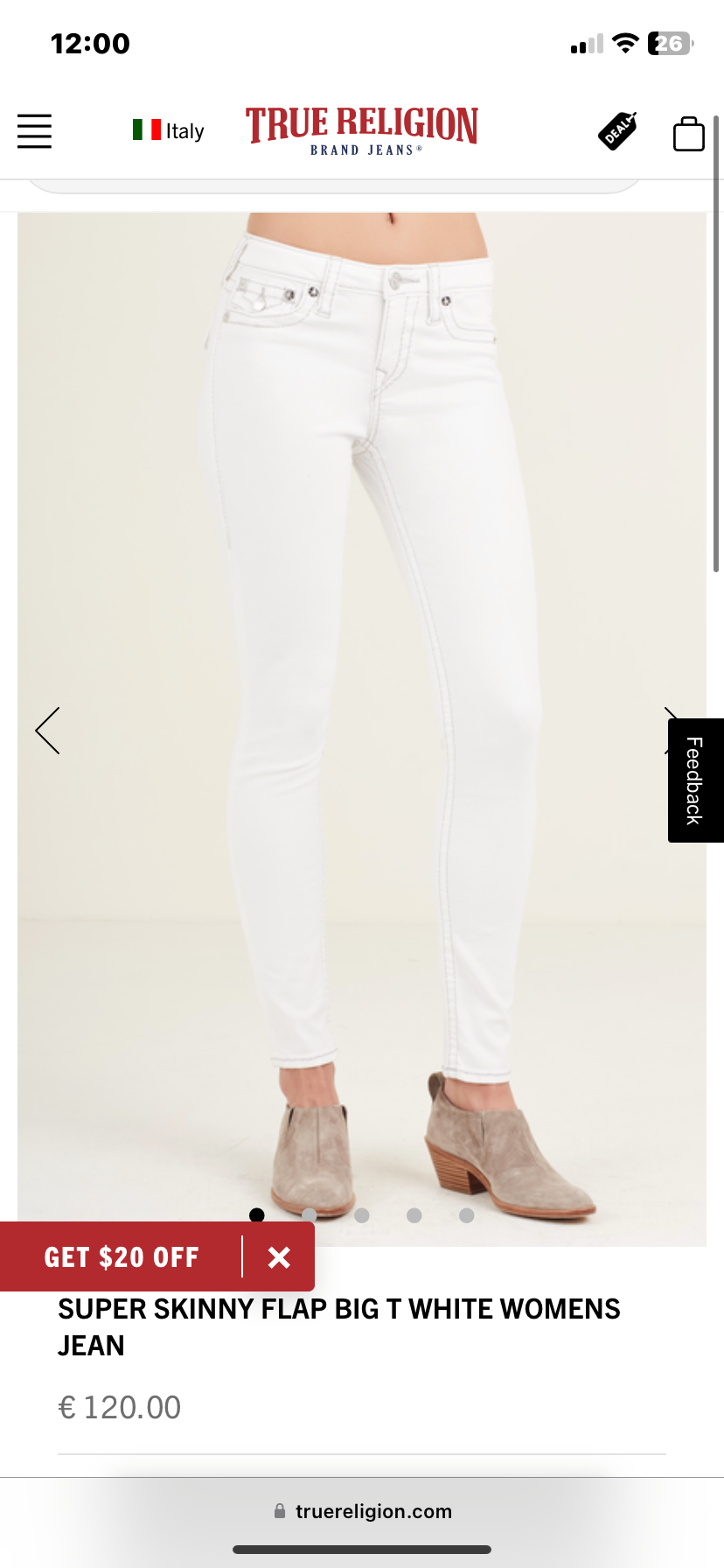
Task: Click the Wi-Fi icon in the status bar
Action: (624, 43)
